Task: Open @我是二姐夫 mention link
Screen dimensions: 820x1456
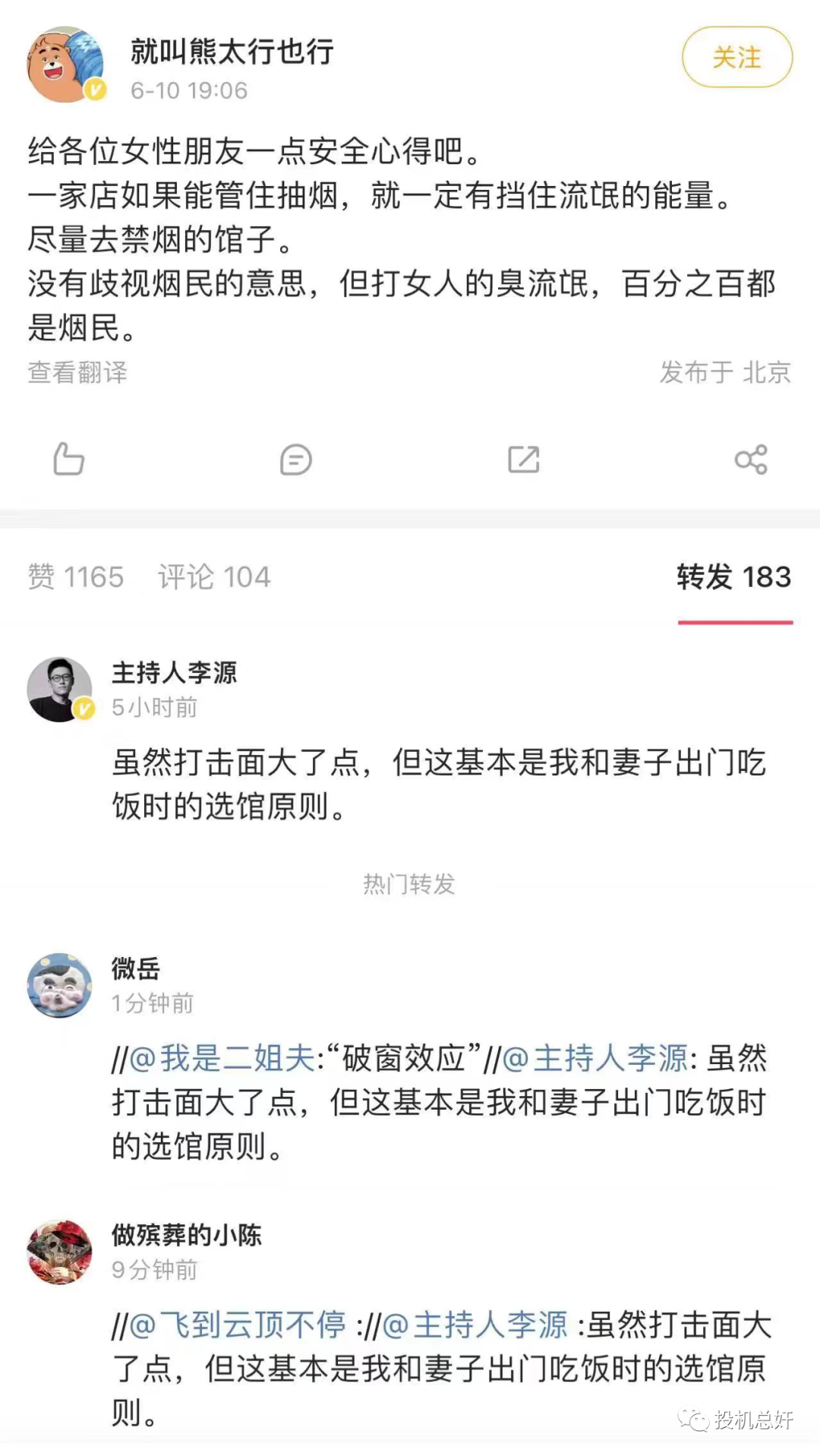Action: pyautogui.click(x=222, y=1058)
